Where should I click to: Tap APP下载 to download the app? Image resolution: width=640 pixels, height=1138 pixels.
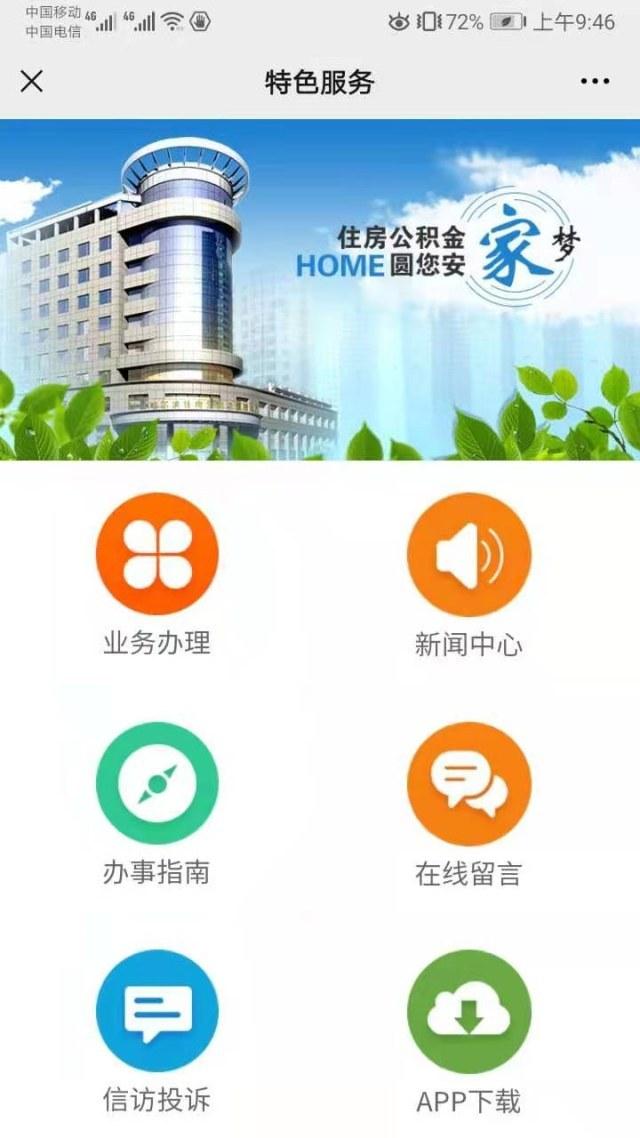click(x=468, y=1012)
